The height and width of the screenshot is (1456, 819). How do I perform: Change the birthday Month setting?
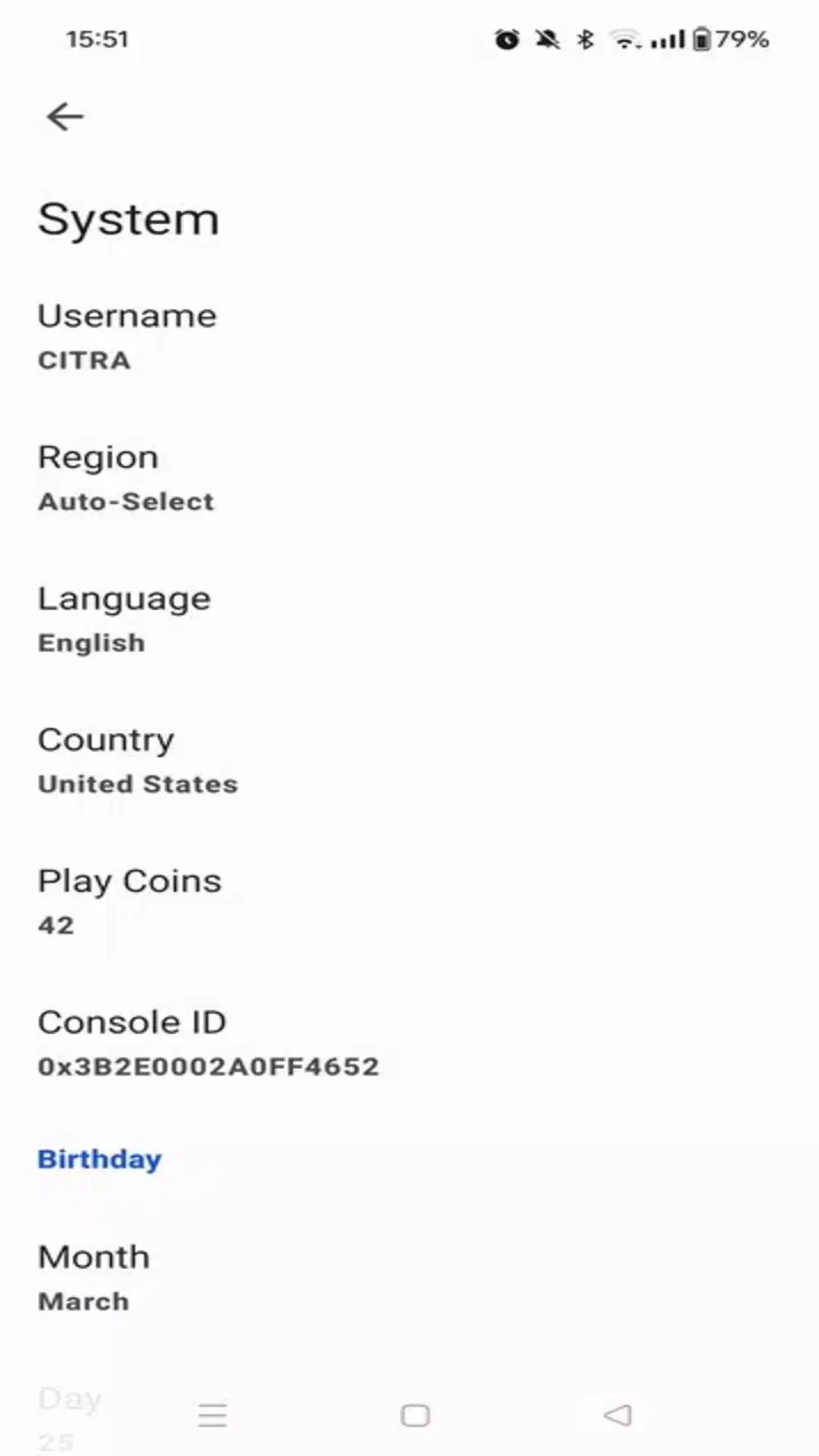[x=409, y=1278]
